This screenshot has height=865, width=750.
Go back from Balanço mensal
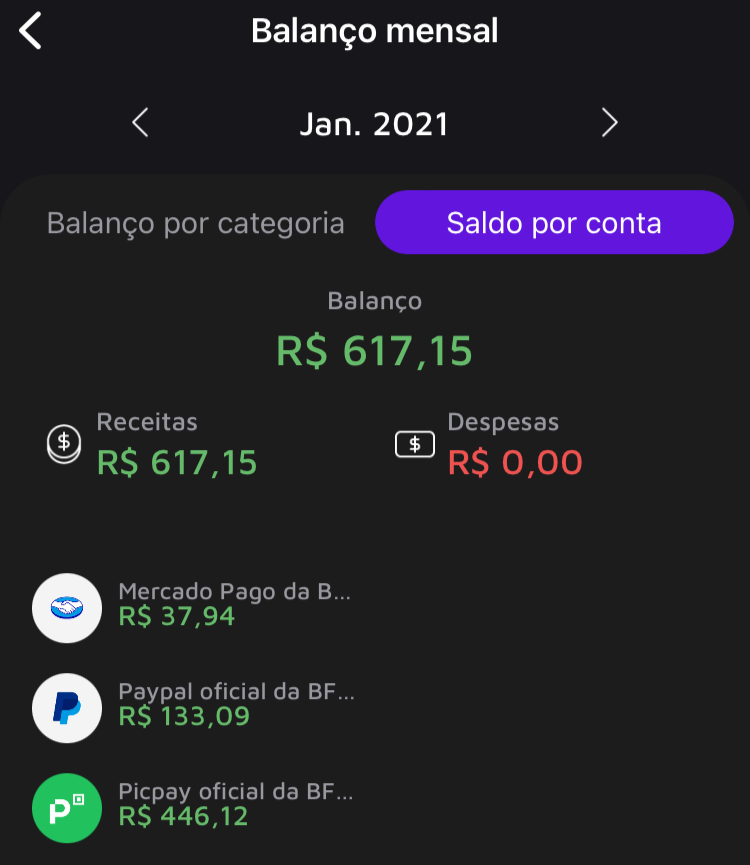point(31,31)
